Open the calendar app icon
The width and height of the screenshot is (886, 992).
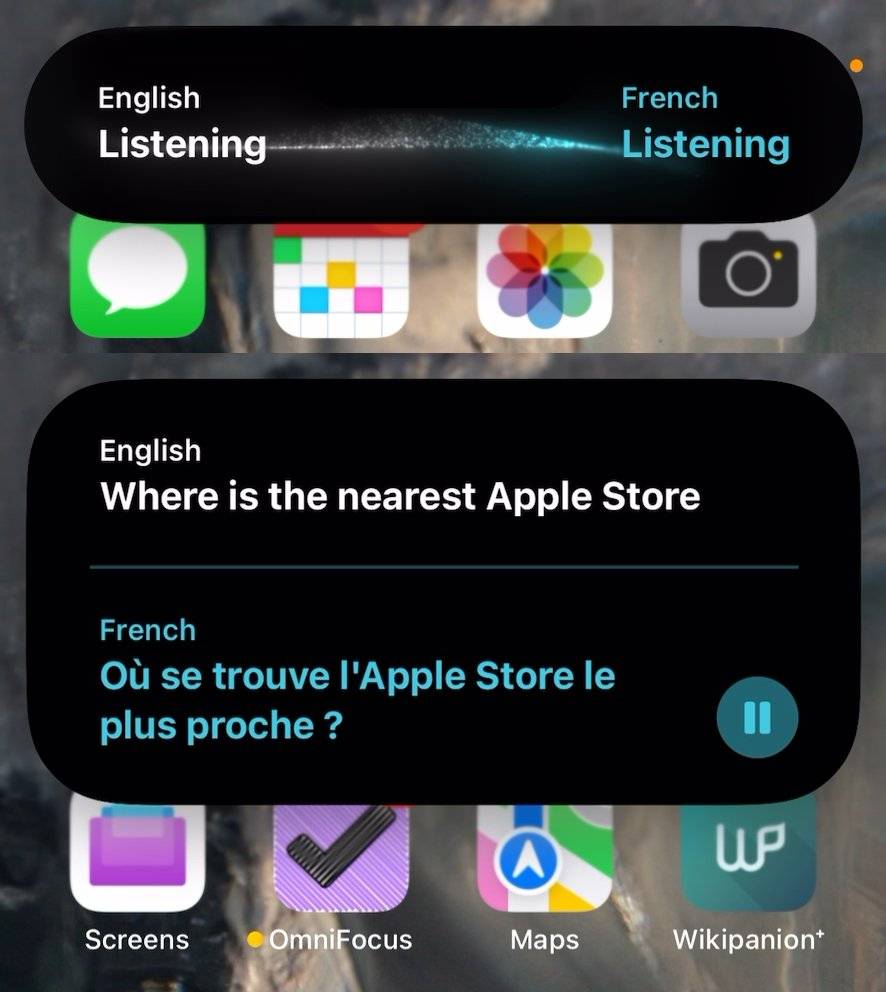tap(341, 282)
